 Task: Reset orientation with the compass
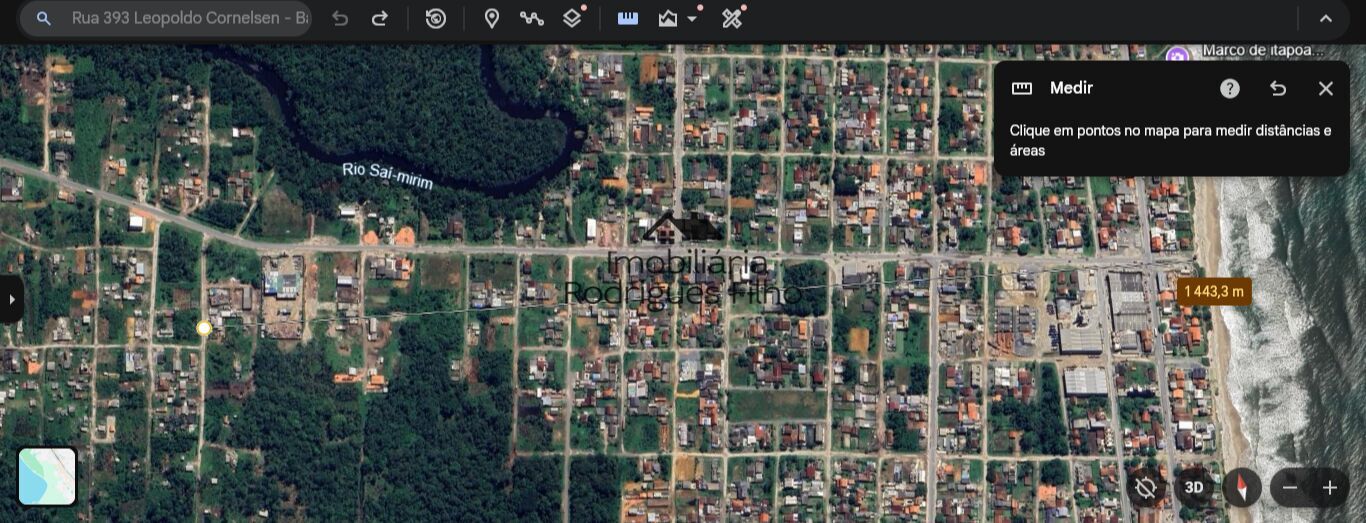(x=1242, y=488)
